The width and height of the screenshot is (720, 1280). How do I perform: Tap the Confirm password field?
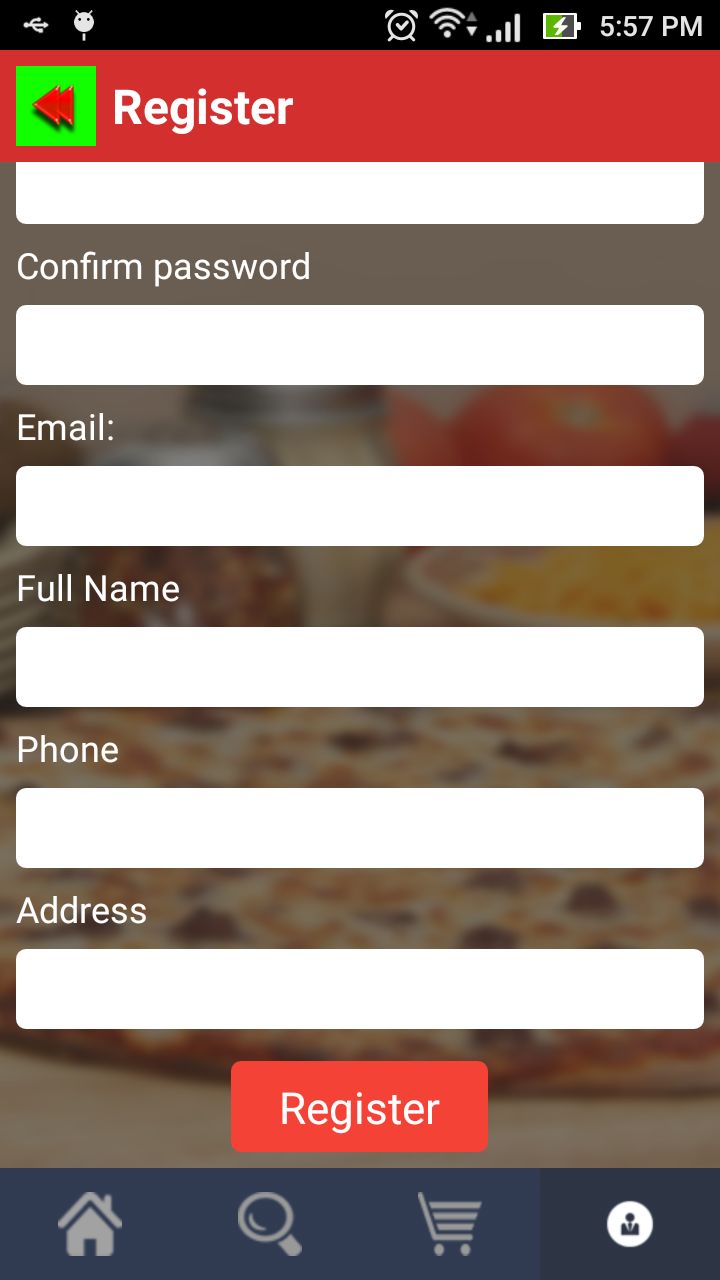click(x=360, y=345)
